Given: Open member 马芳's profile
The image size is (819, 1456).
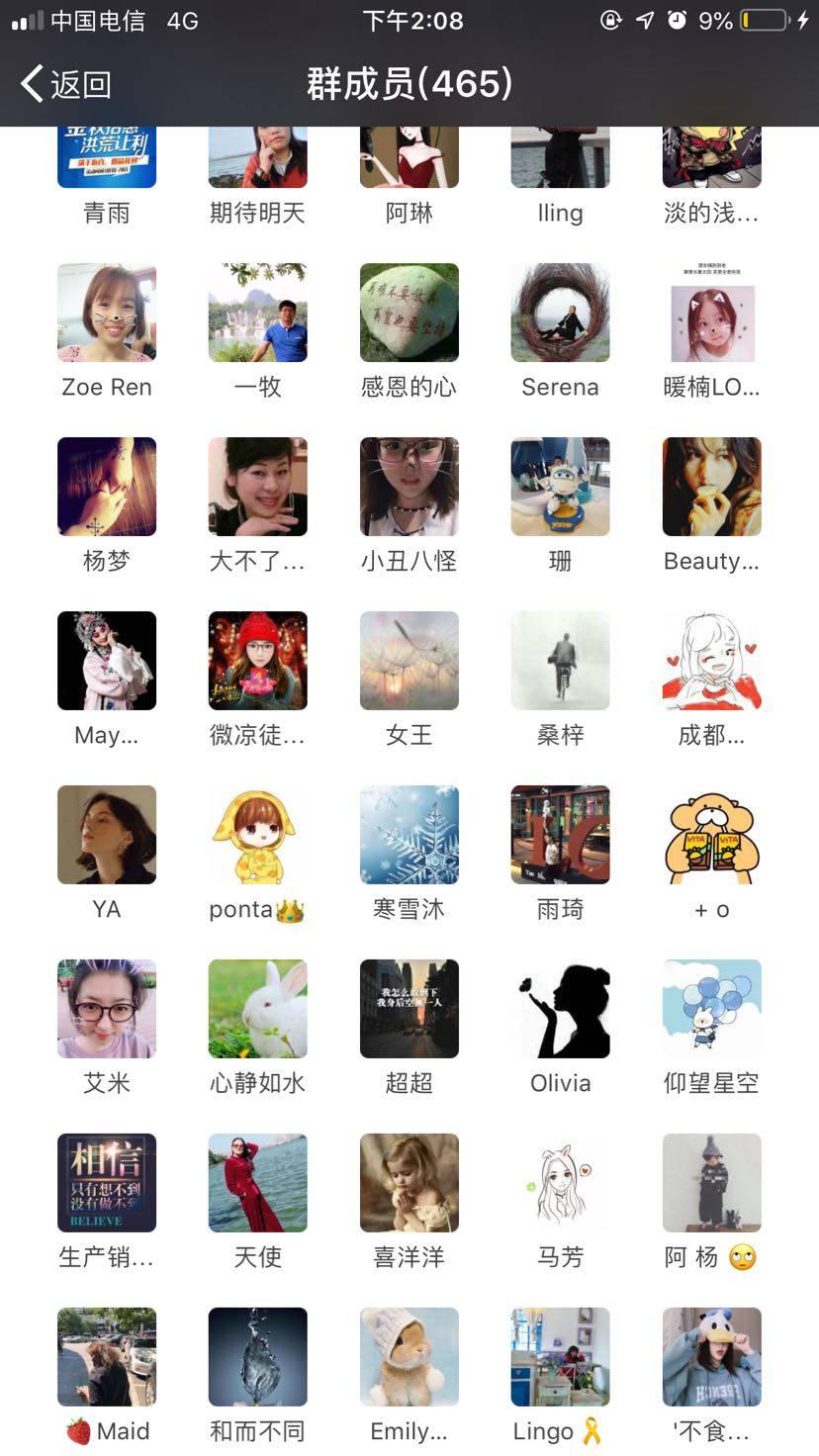Looking at the screenshot, I should tap(561, 1183).
